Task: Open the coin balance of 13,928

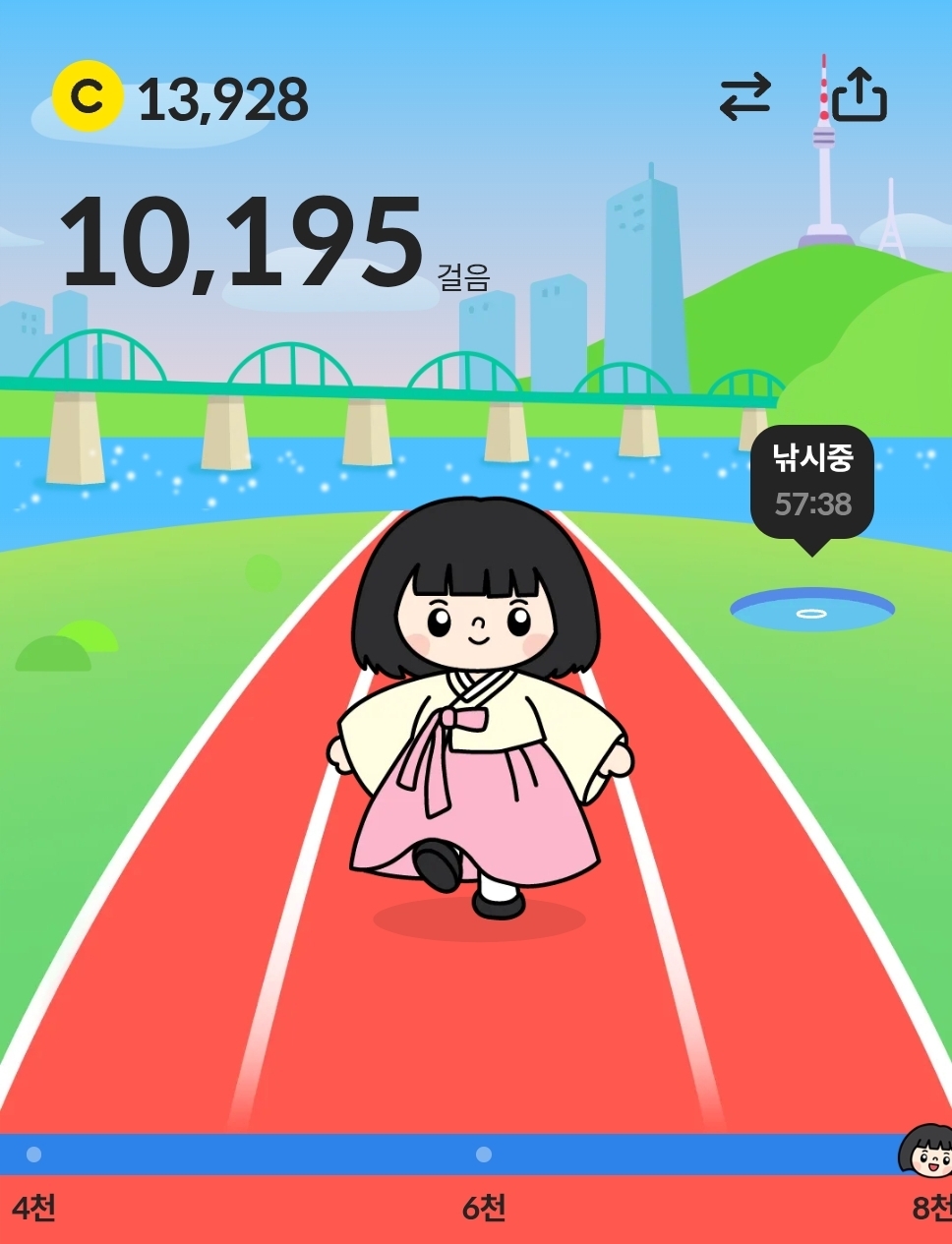Action: 181,99
